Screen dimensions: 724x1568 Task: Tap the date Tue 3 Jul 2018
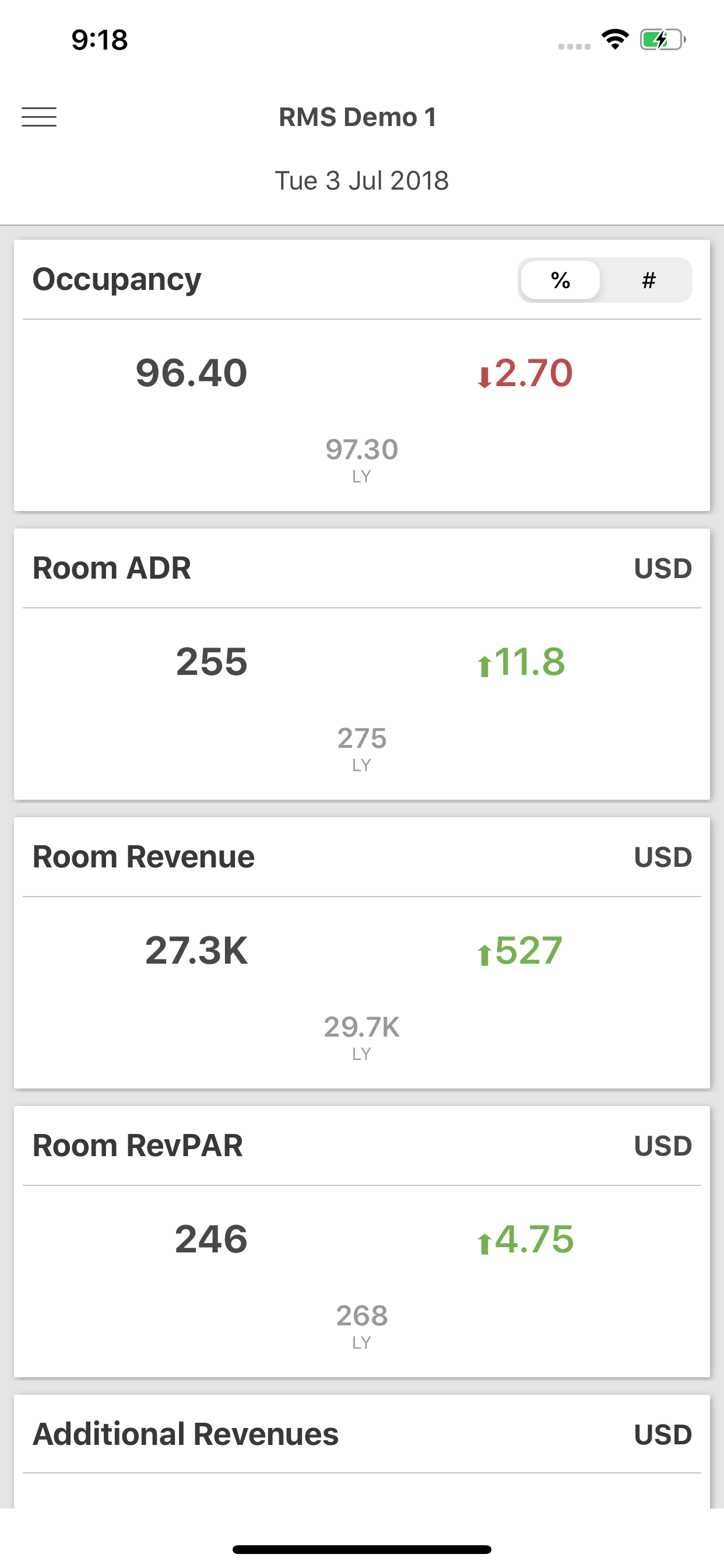[x=362, y=181]
